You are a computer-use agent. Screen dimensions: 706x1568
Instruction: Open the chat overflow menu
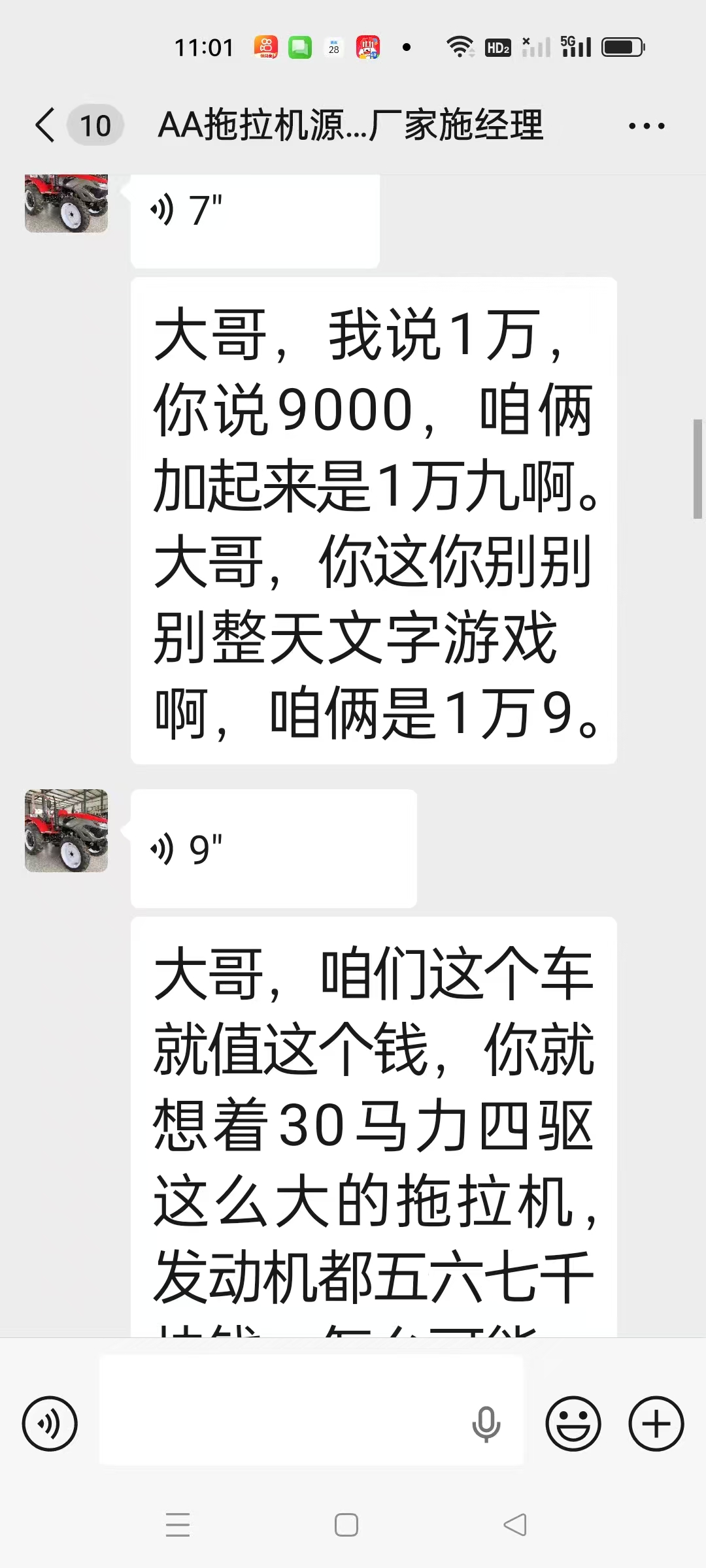(x=646, y=125)
